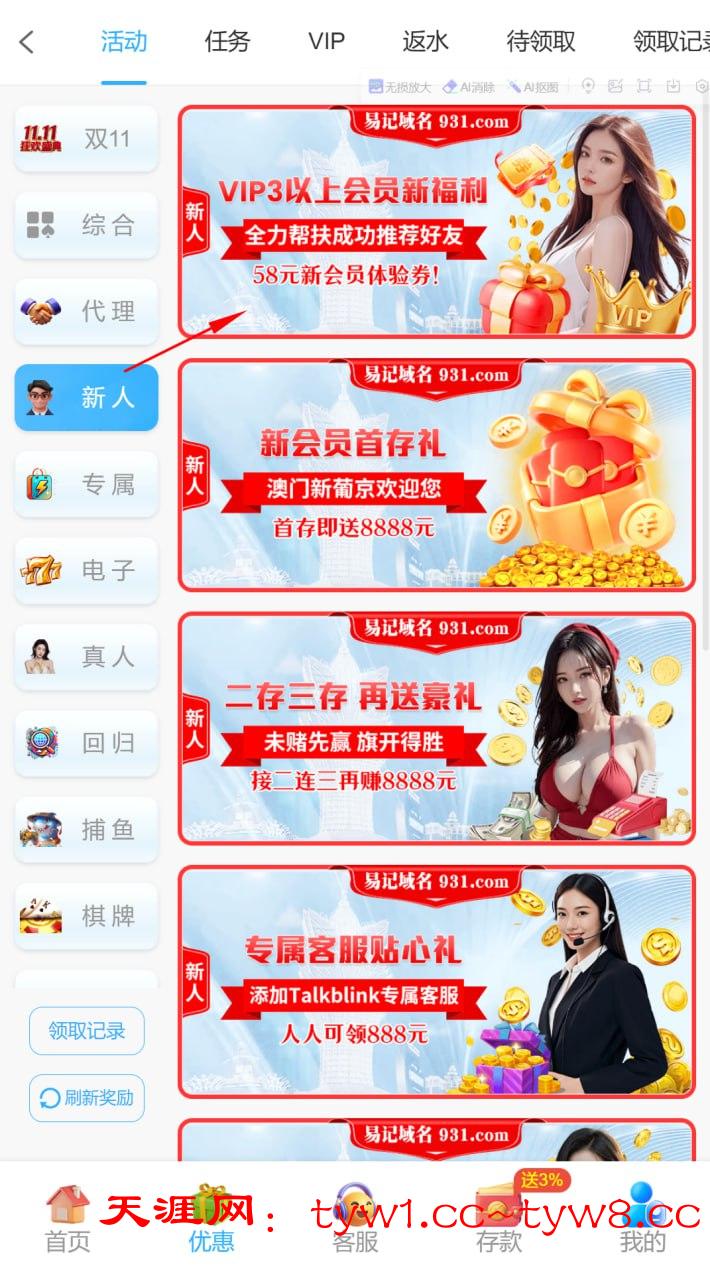710x1280 pixels.
Task: Tap the 刷新奖励 button
Action: coord(86,1098)
